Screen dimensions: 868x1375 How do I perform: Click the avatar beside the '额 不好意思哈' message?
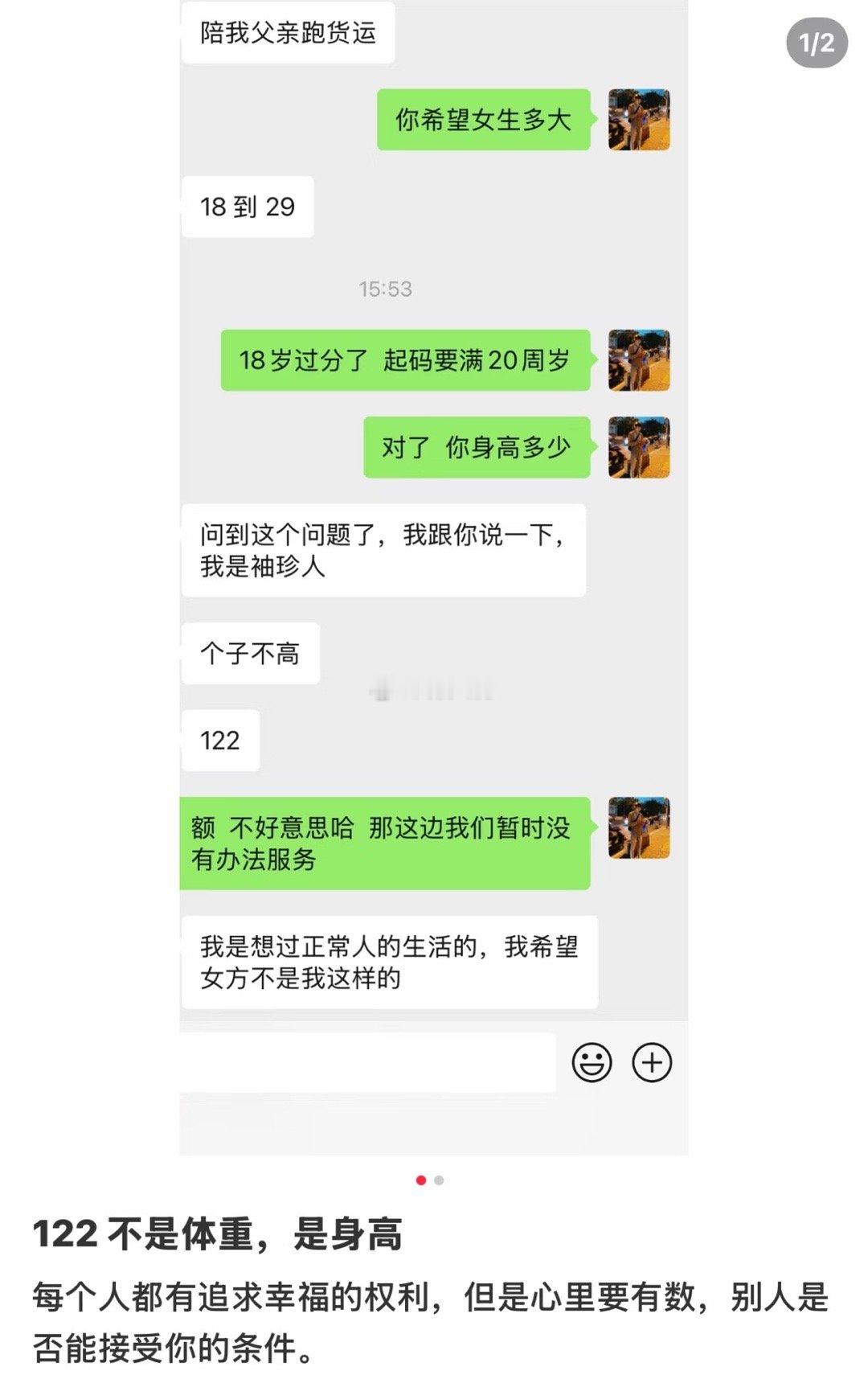coord(639,828)
